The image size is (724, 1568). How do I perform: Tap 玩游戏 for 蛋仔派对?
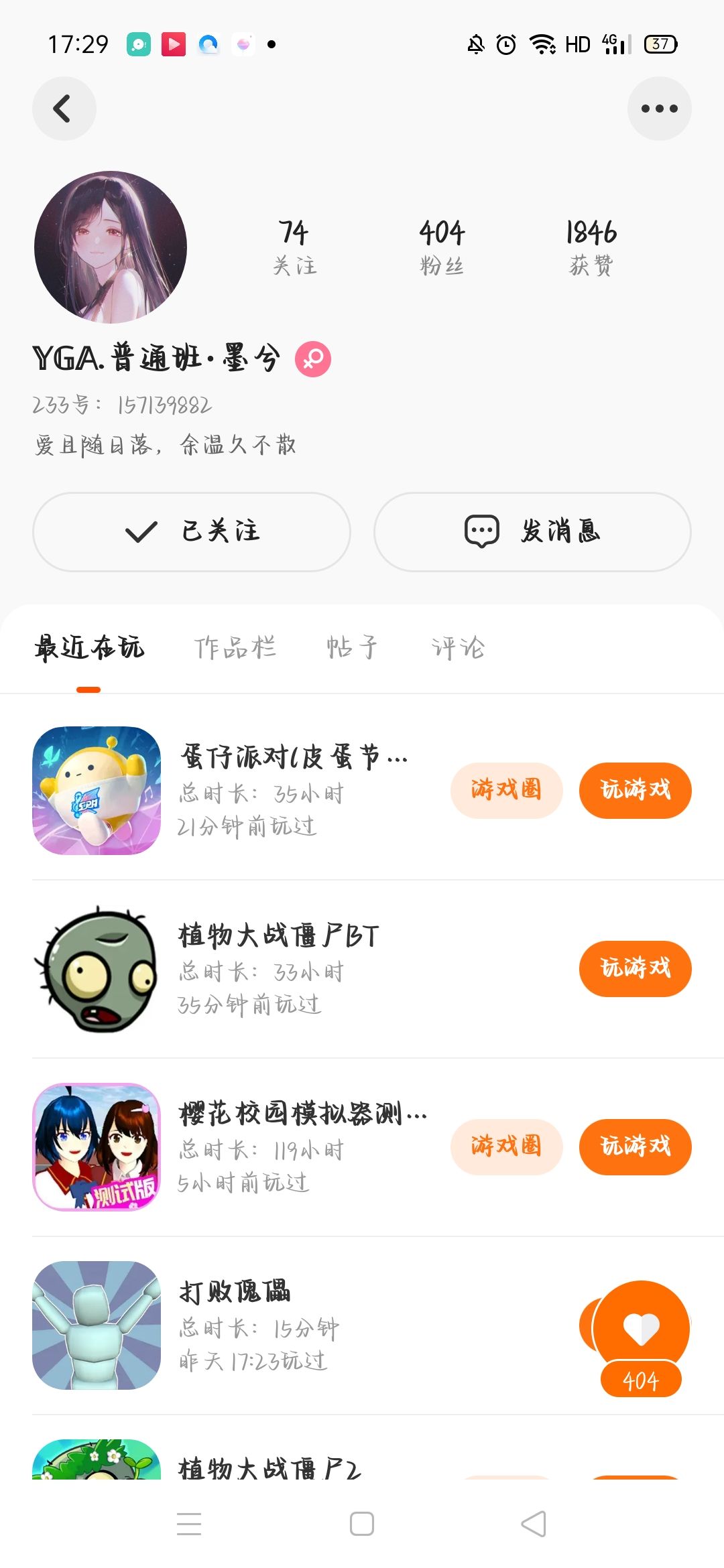[x=635, y=790]
